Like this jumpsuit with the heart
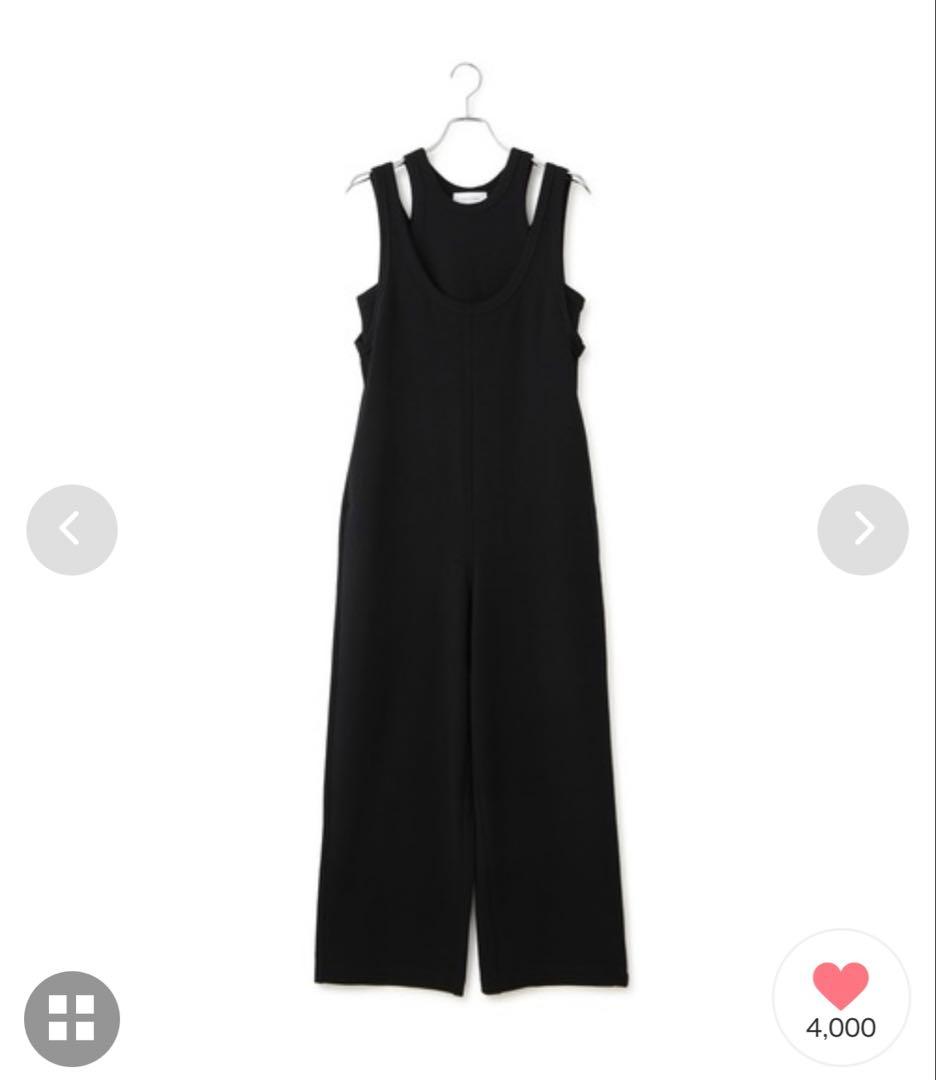Image resolution: width=936 pixels, height=1080 pixels. click(840, 988)
